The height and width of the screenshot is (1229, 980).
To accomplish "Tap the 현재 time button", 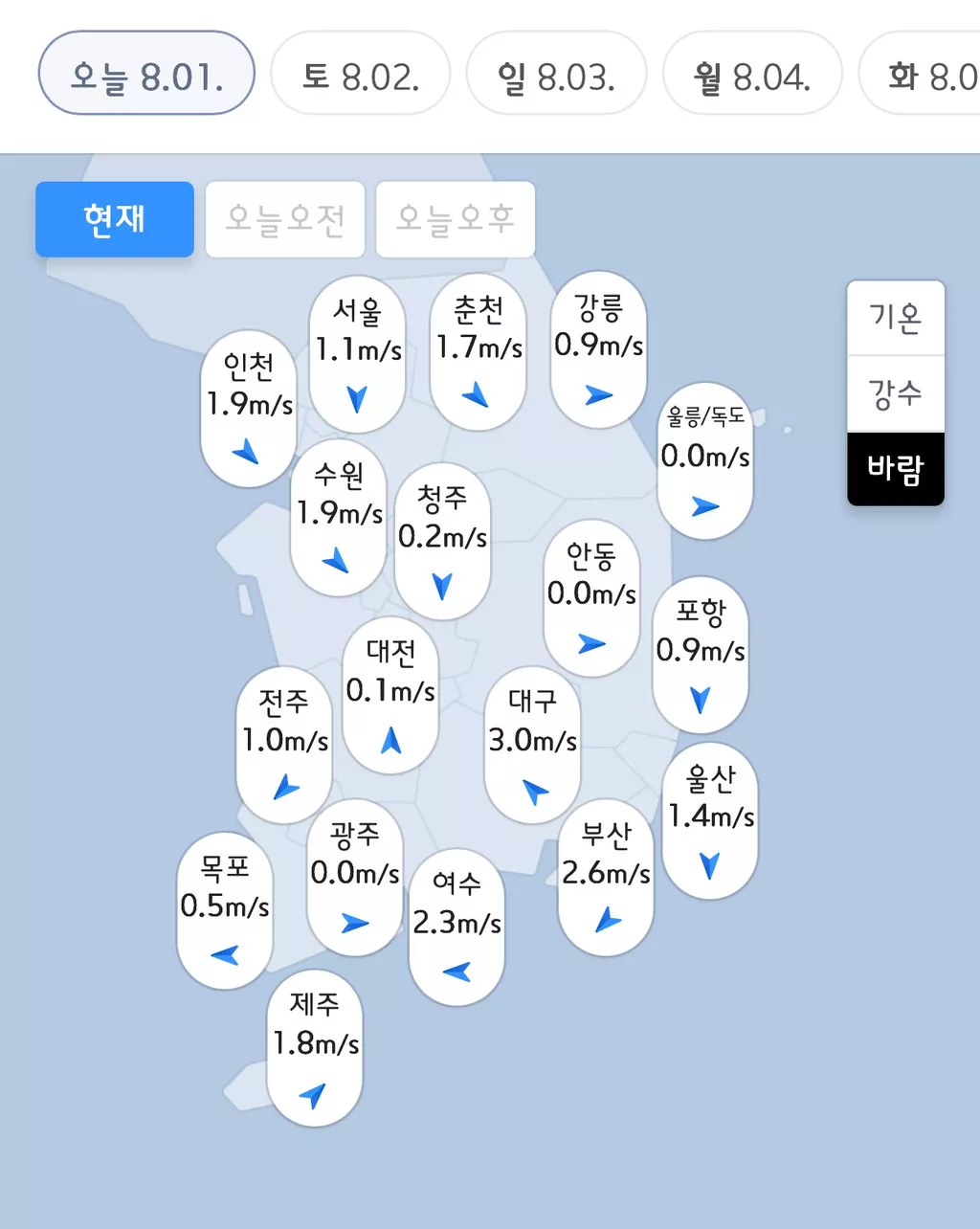I will pyautogui.click(x=115, y=219).
